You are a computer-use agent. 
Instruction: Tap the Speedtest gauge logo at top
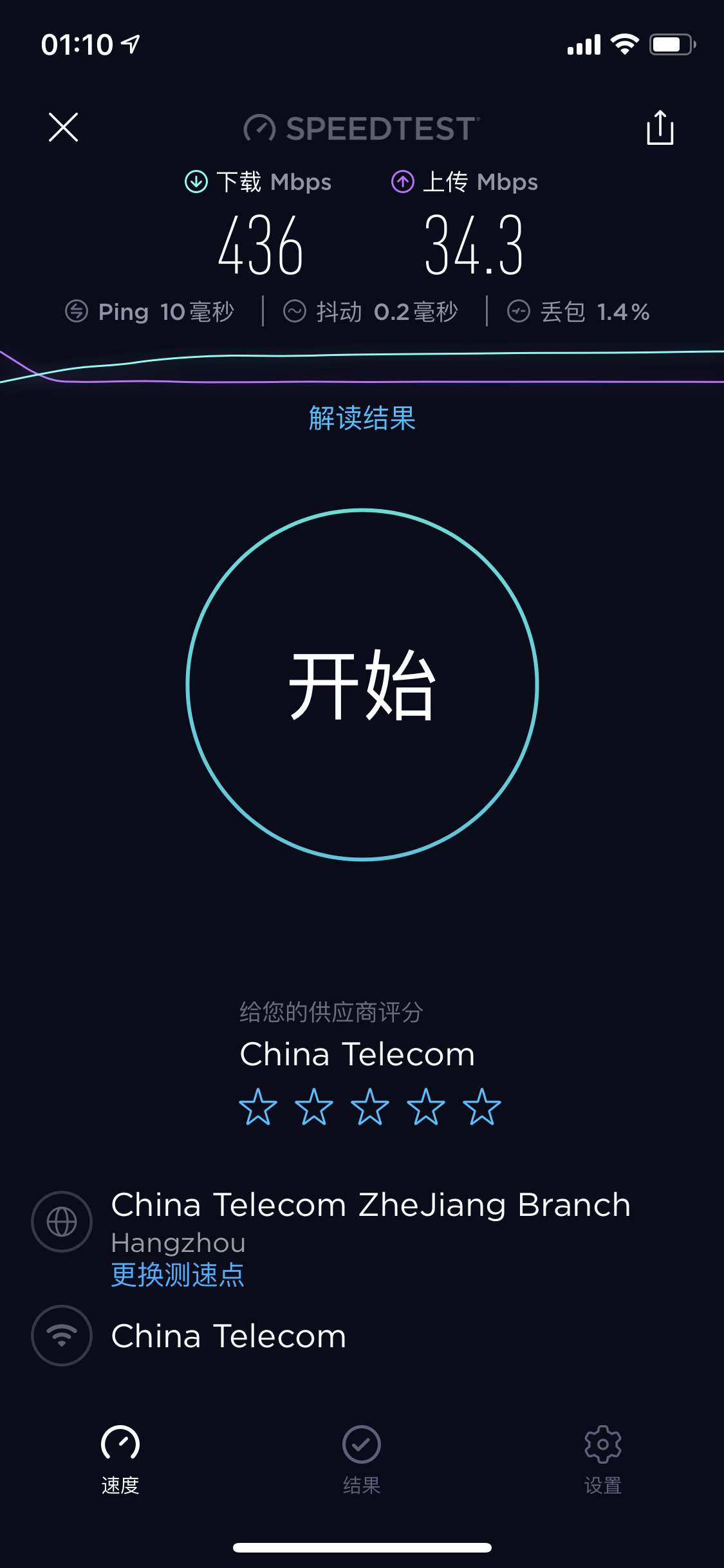[260, 127]
